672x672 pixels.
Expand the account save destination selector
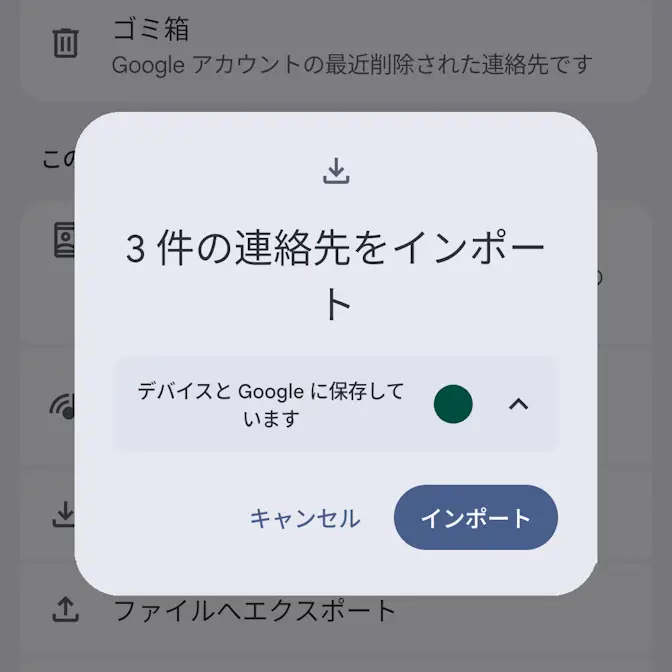tap(517, 404)
